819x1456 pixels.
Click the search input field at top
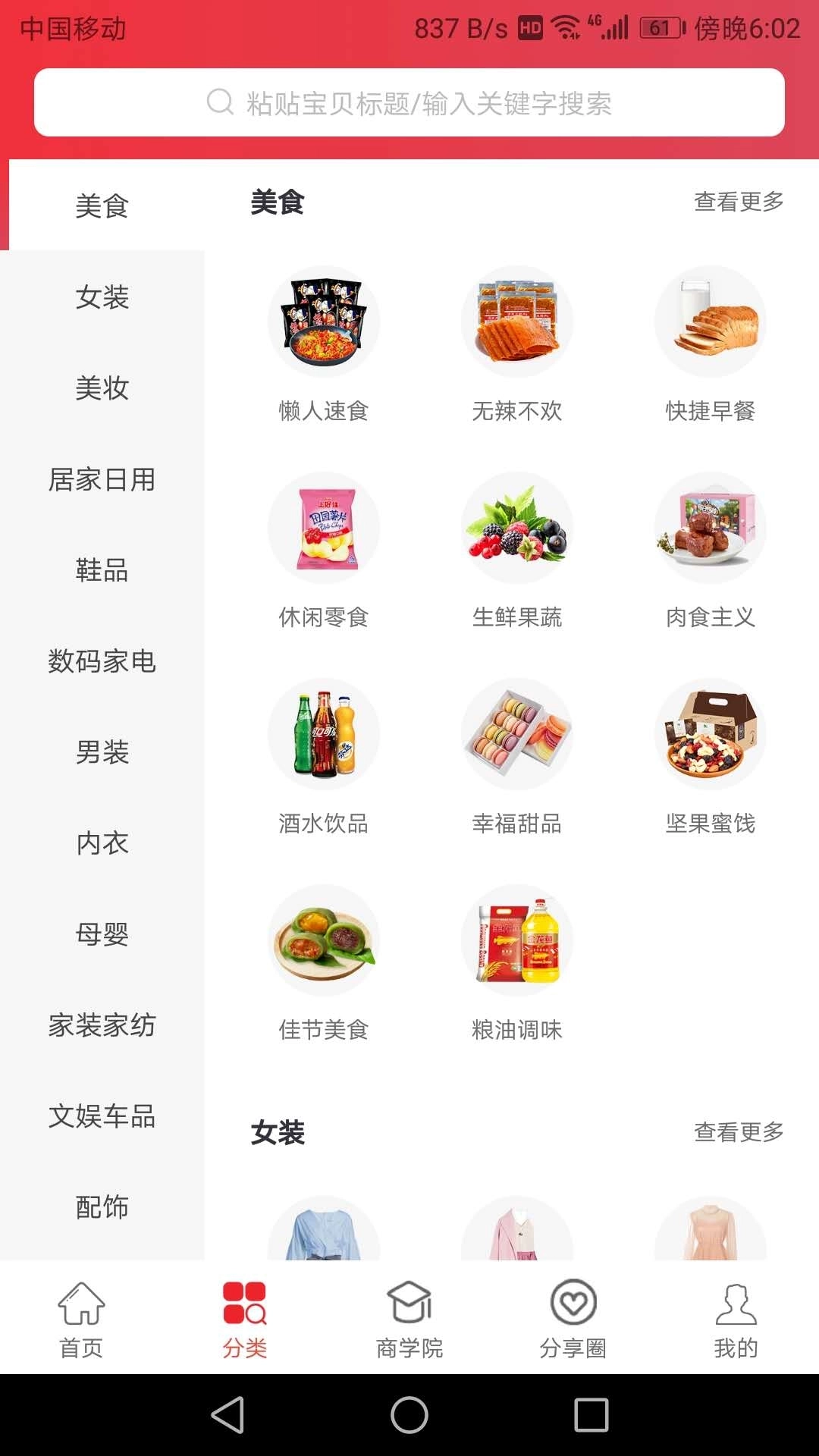pos(409,103)
